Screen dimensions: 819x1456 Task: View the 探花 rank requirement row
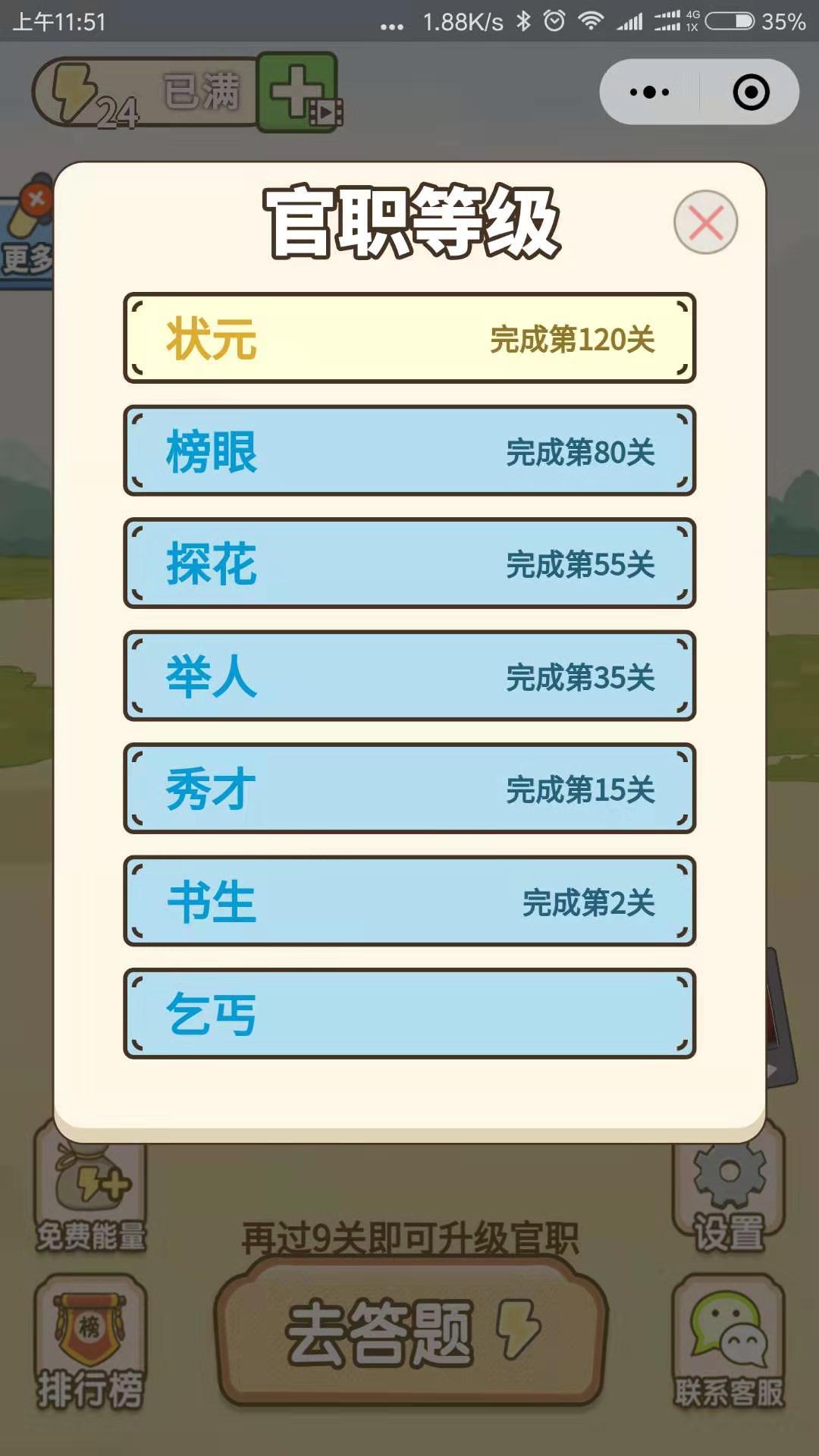(x=409, y=564)
